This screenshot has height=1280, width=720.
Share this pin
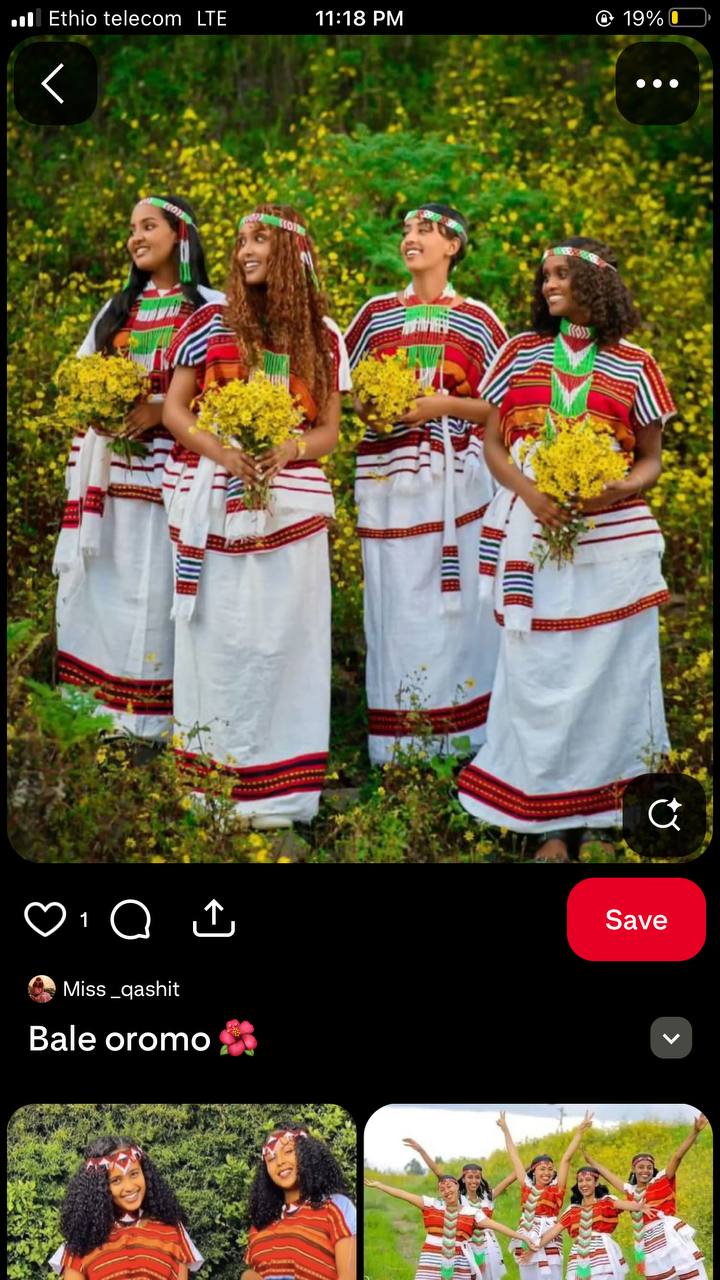[x=213, y=918]
